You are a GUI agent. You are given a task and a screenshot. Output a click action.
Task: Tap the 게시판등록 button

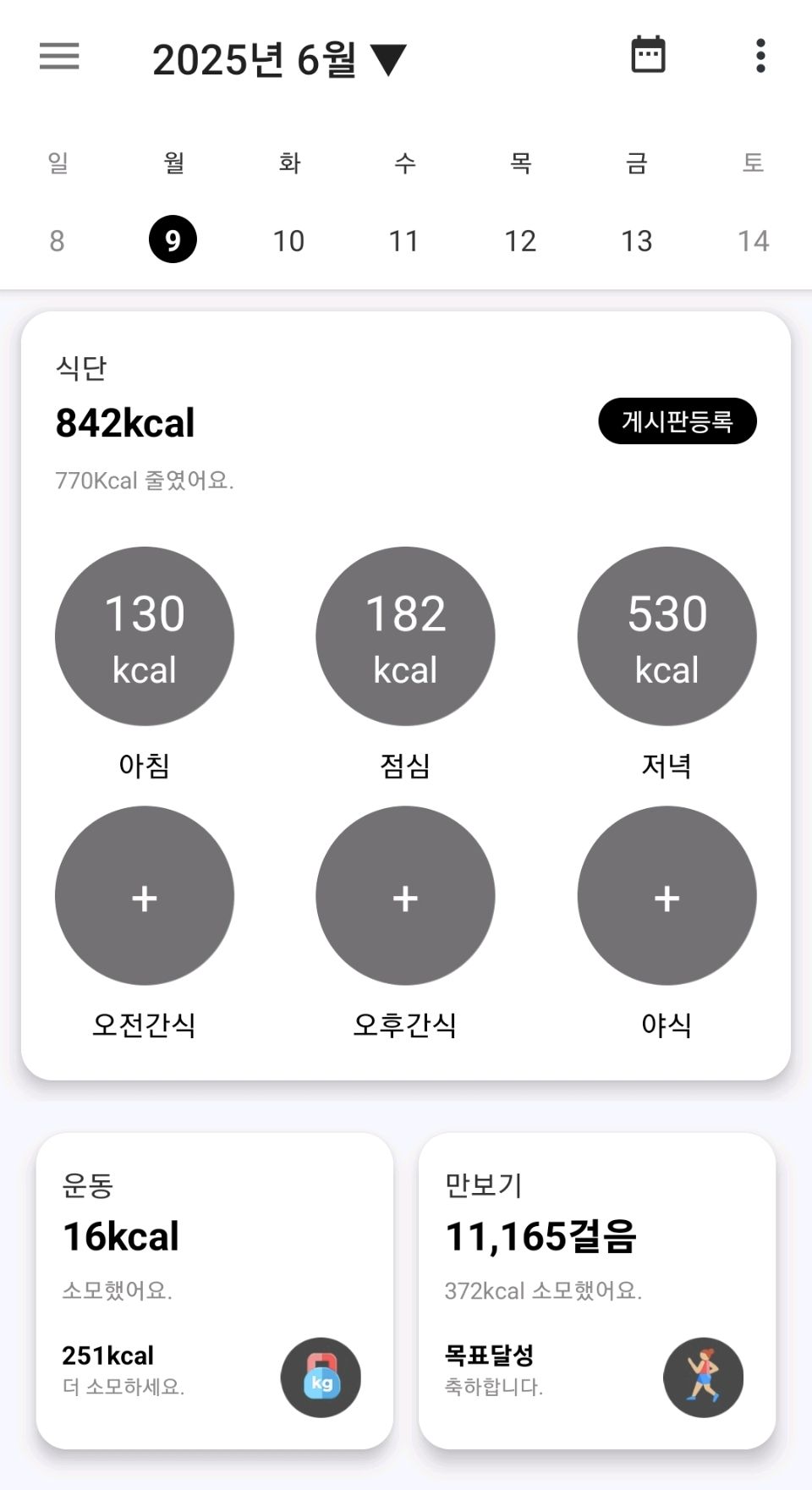677,421
